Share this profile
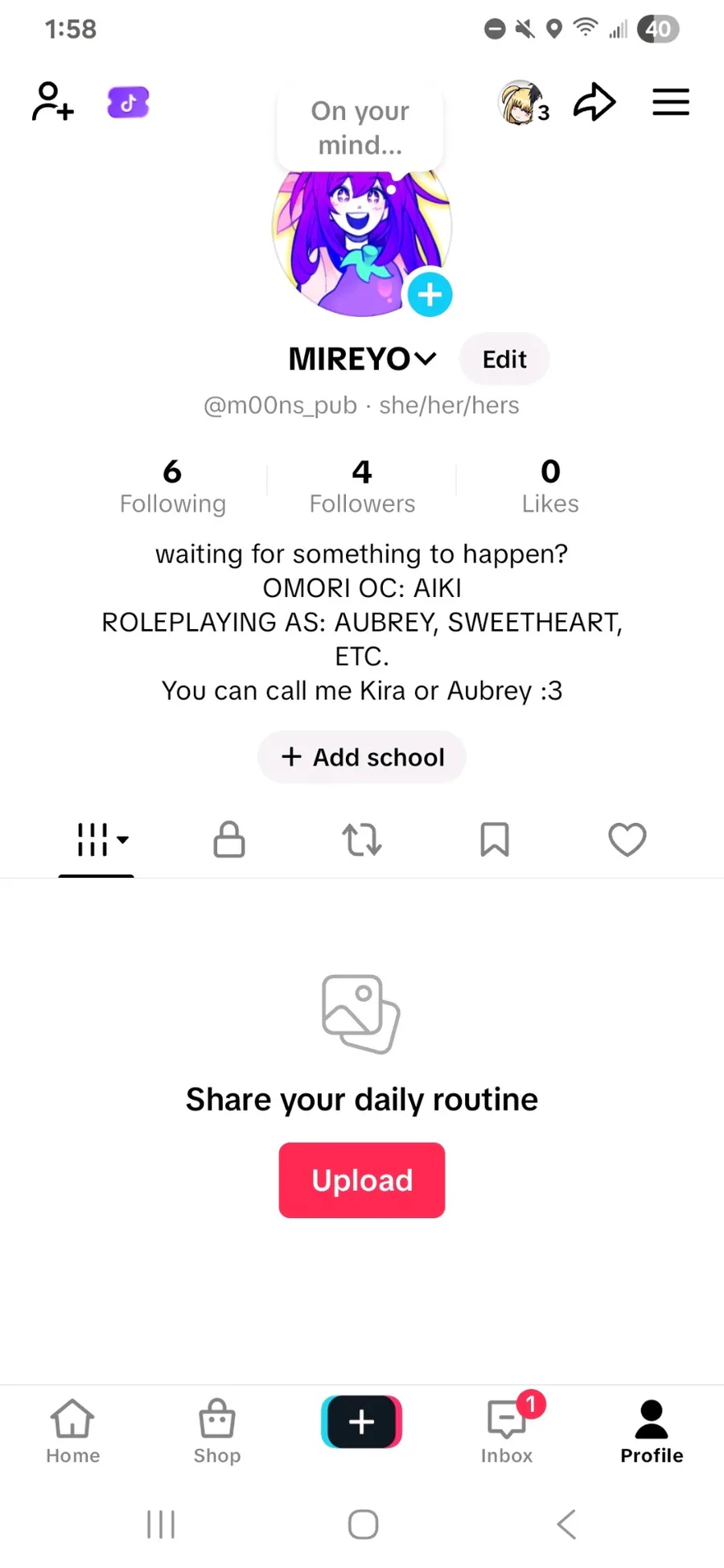This screenshot has height=1568, width=724. coord(594,102)
